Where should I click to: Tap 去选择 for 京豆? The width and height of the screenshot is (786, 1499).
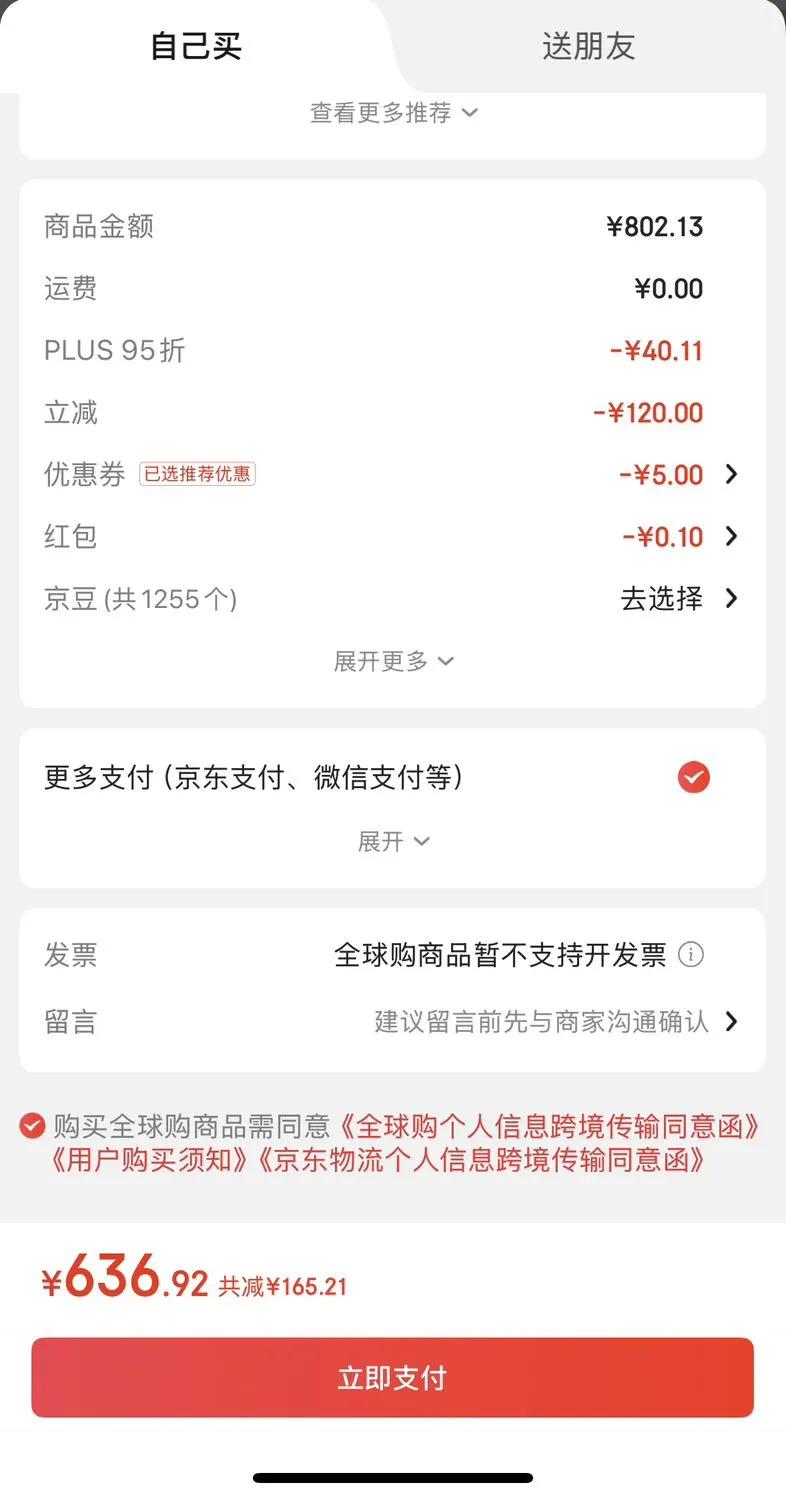pyautogui.click(x=679, y=598)
